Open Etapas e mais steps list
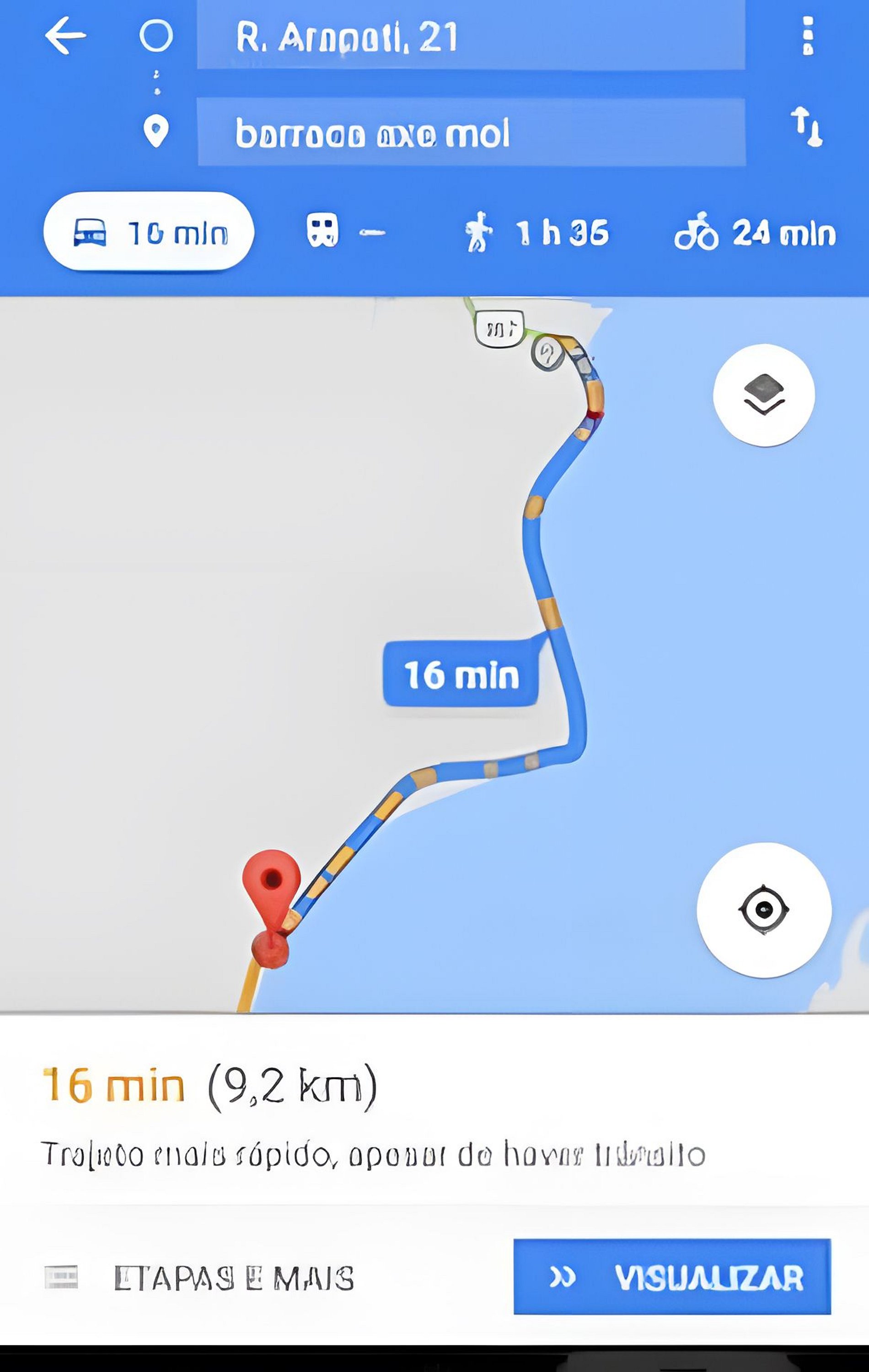The width and height of the screenshot is (869, 1372). coord(199,1278)
